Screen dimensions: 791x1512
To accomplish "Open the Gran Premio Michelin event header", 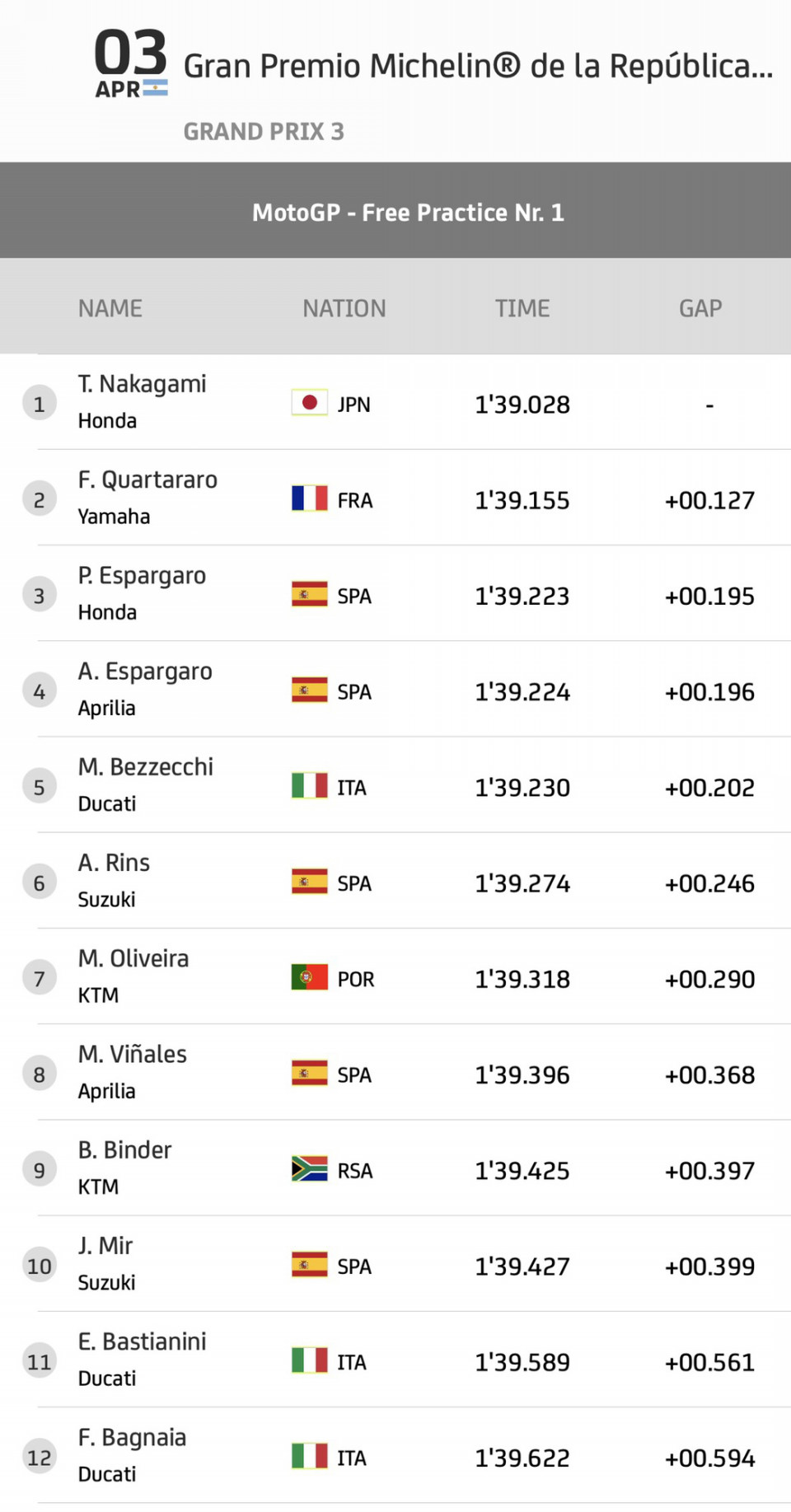I will click(x=395, y=81).
